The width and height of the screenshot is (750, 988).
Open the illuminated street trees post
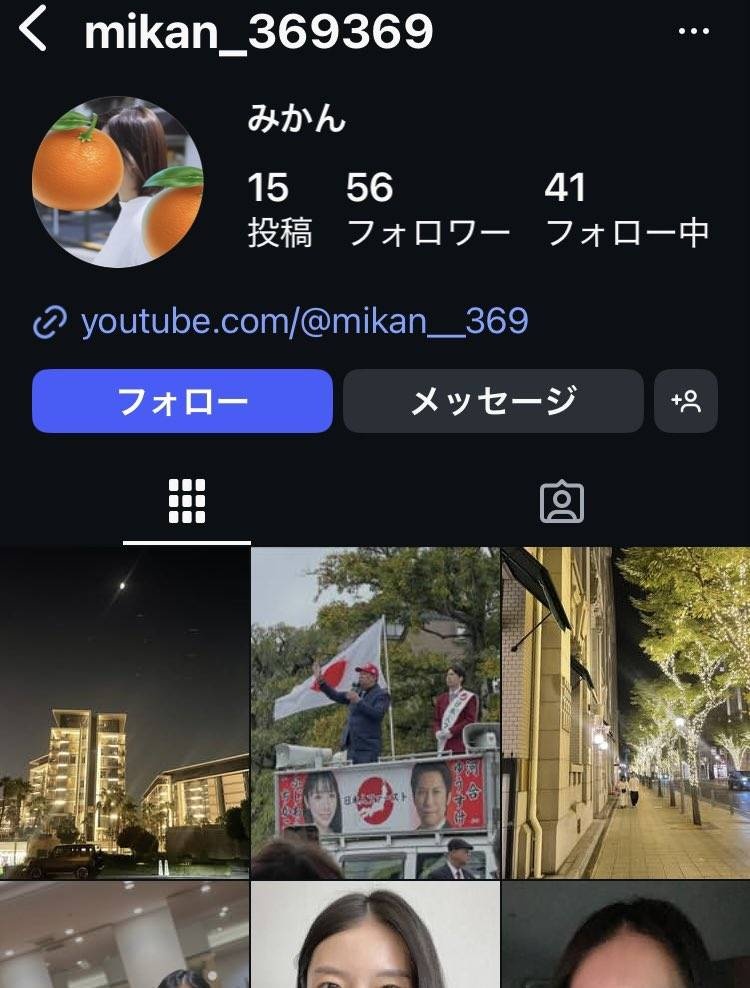tap(626, 713)
